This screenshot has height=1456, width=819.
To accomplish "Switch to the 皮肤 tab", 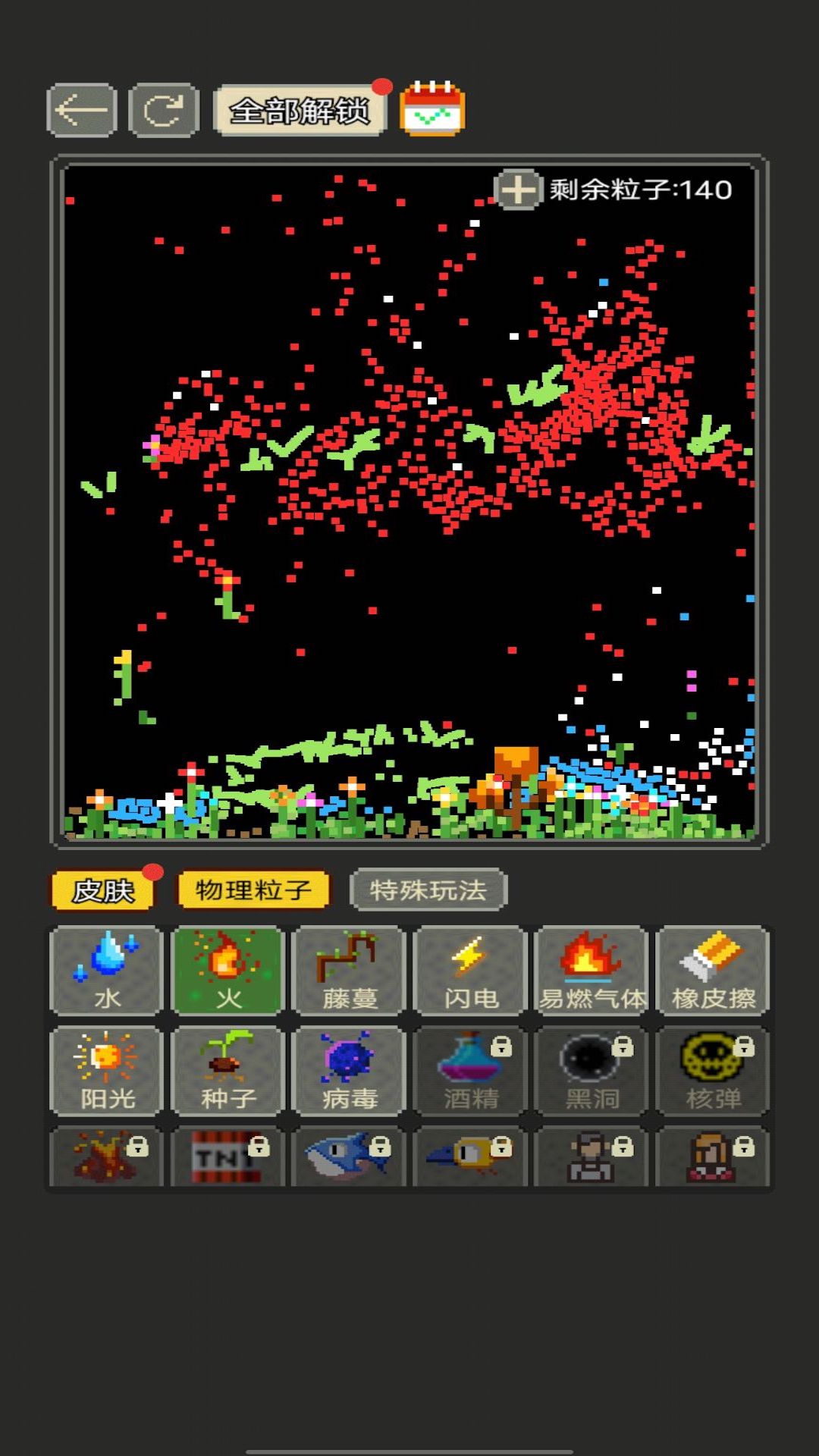I will [102, 890].
